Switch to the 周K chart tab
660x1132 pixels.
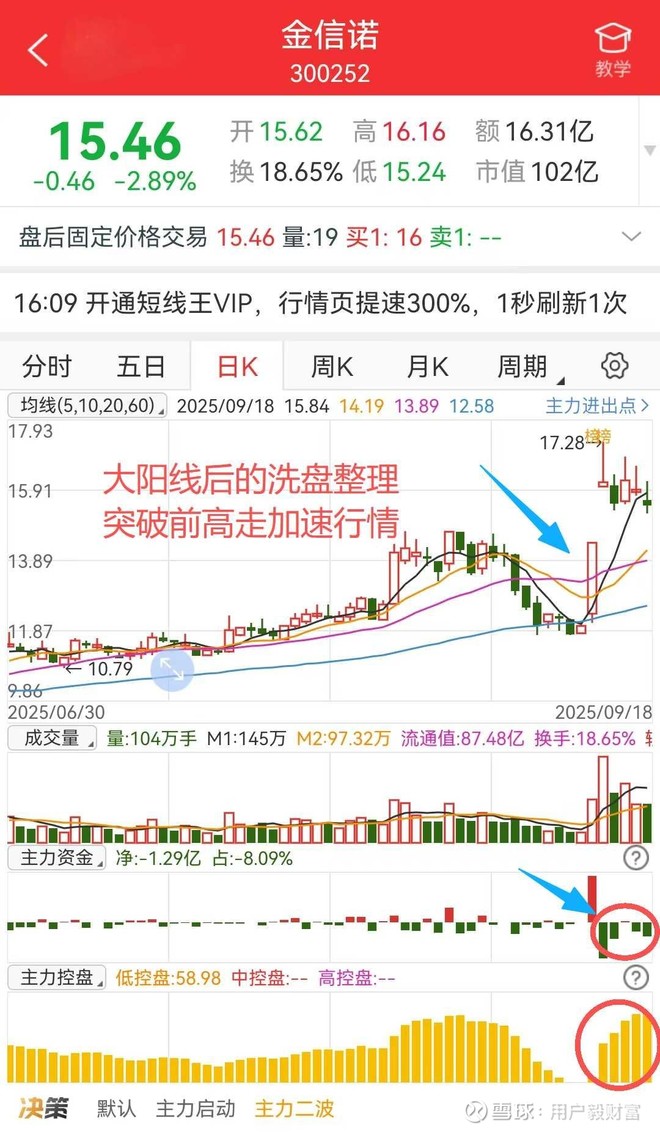pyautogui.click(x=332, y=366)
